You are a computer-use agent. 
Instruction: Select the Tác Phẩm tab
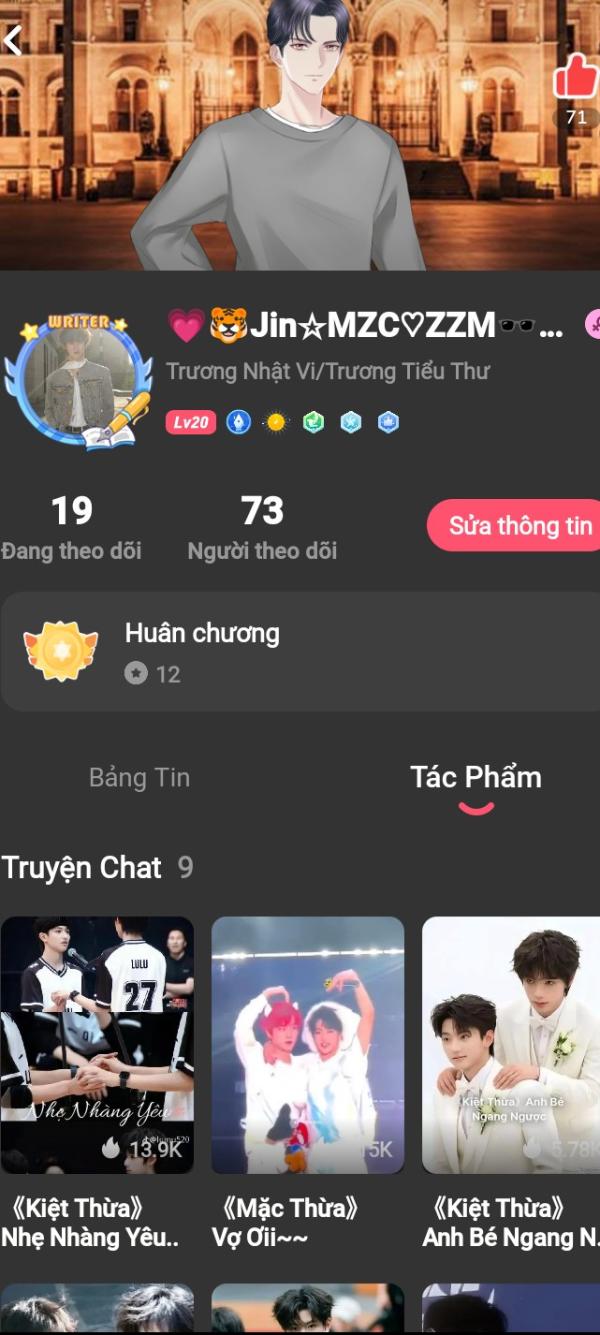point(476,778)
